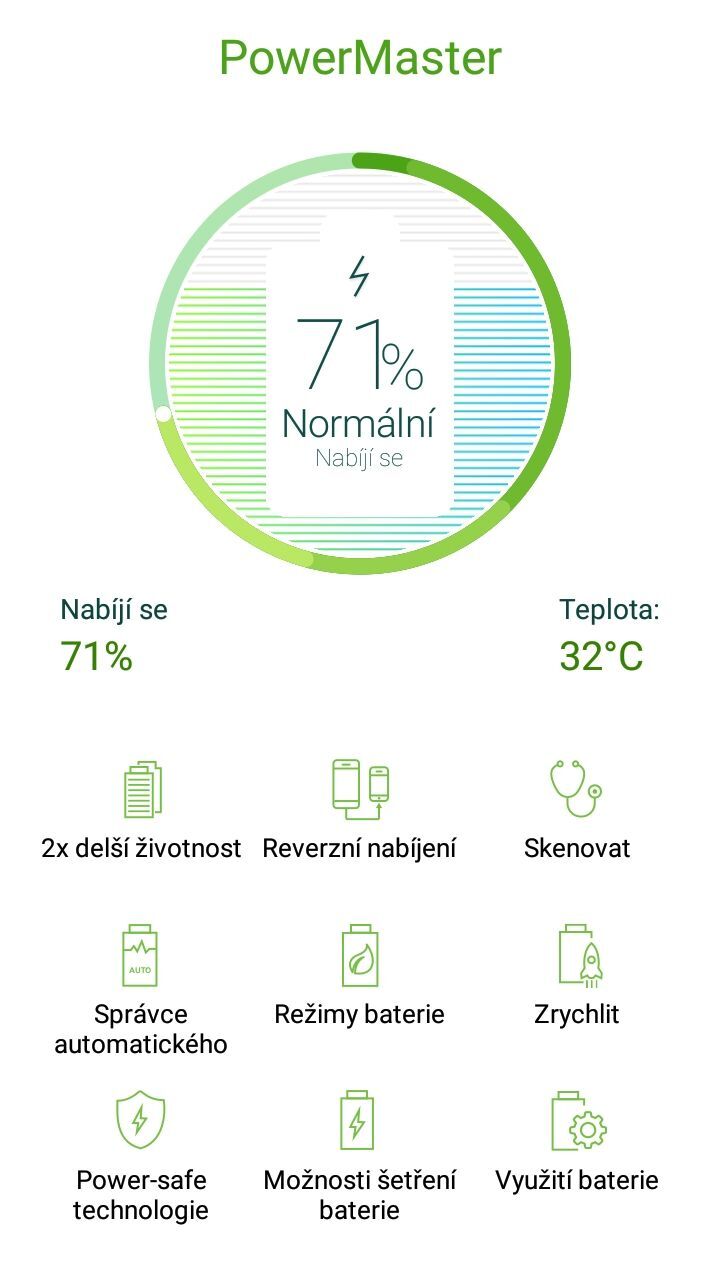Tap the PowerMaster title heading
Image resolution: width=720 pixels, height=1280 pixels.
(x=358, y=58)
